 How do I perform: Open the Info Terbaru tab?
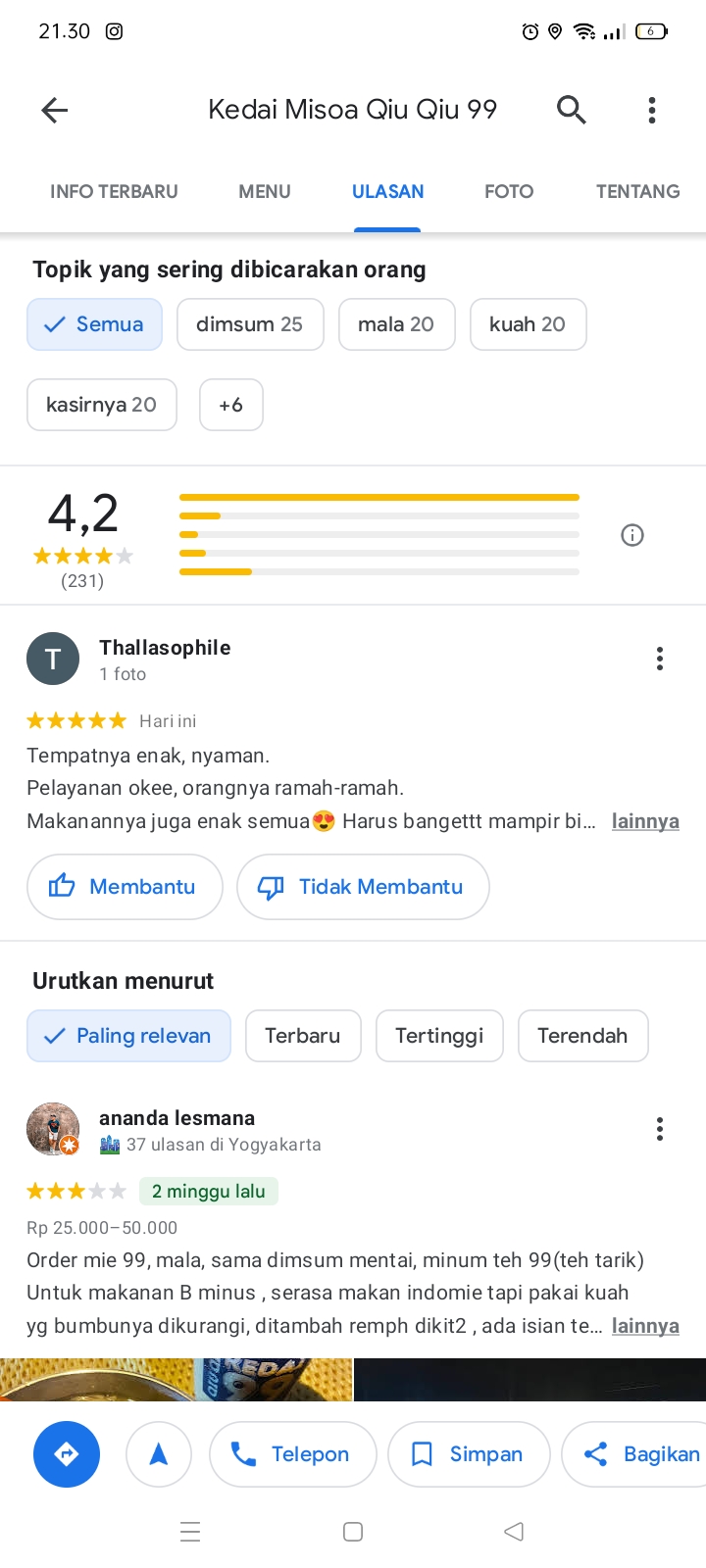coord(114,191)
